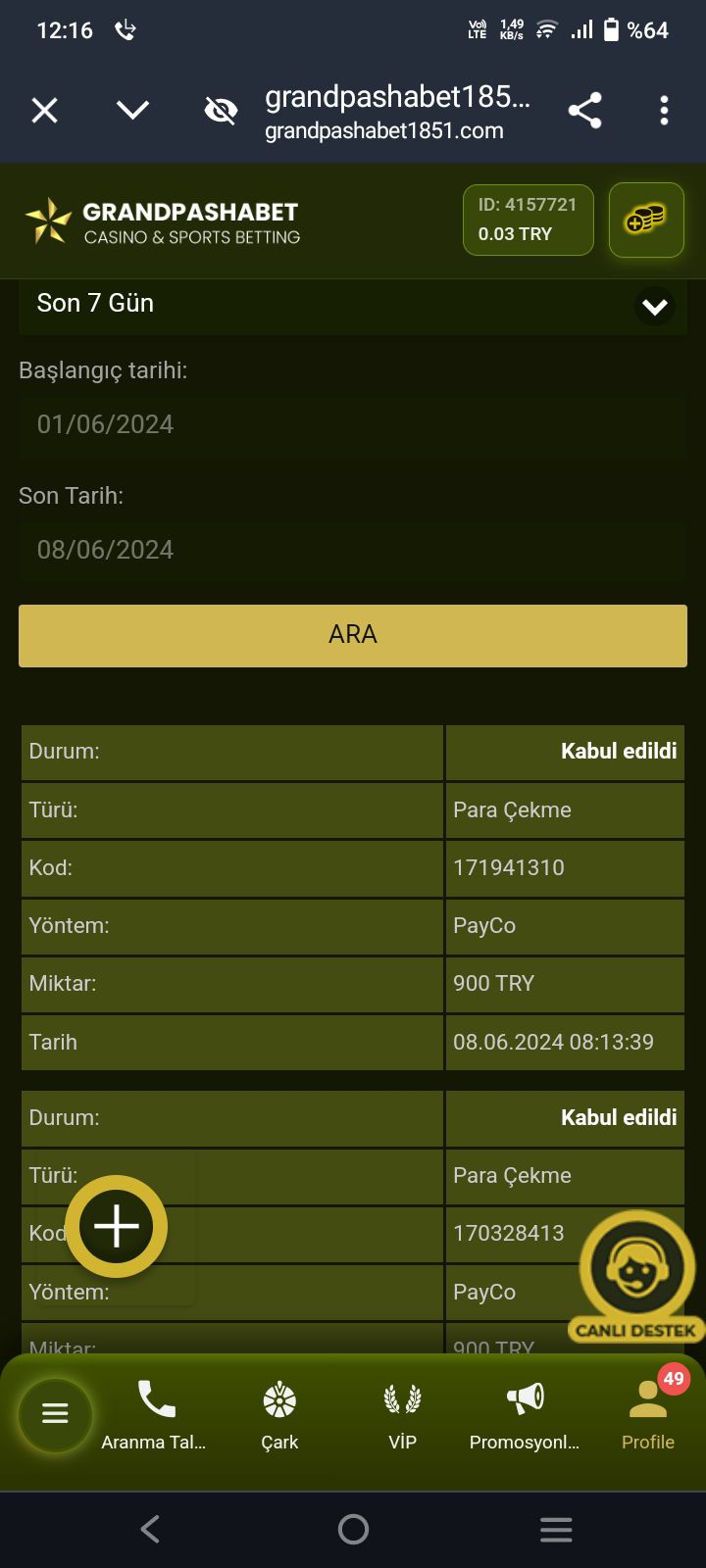706x1568 pixels.
Task: Open the hamburger menu button
Action: 55,1413
